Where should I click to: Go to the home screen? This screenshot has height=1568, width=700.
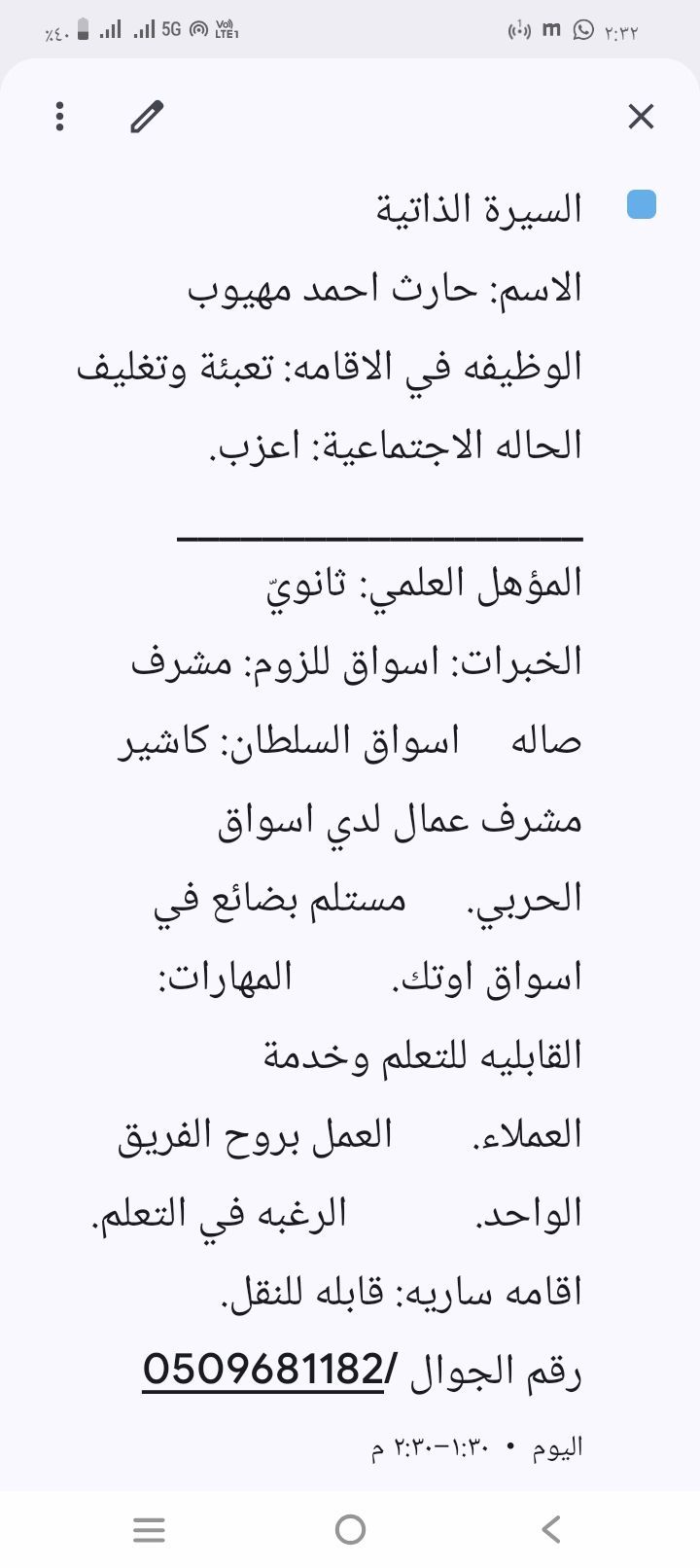(x=350, y=1529)
